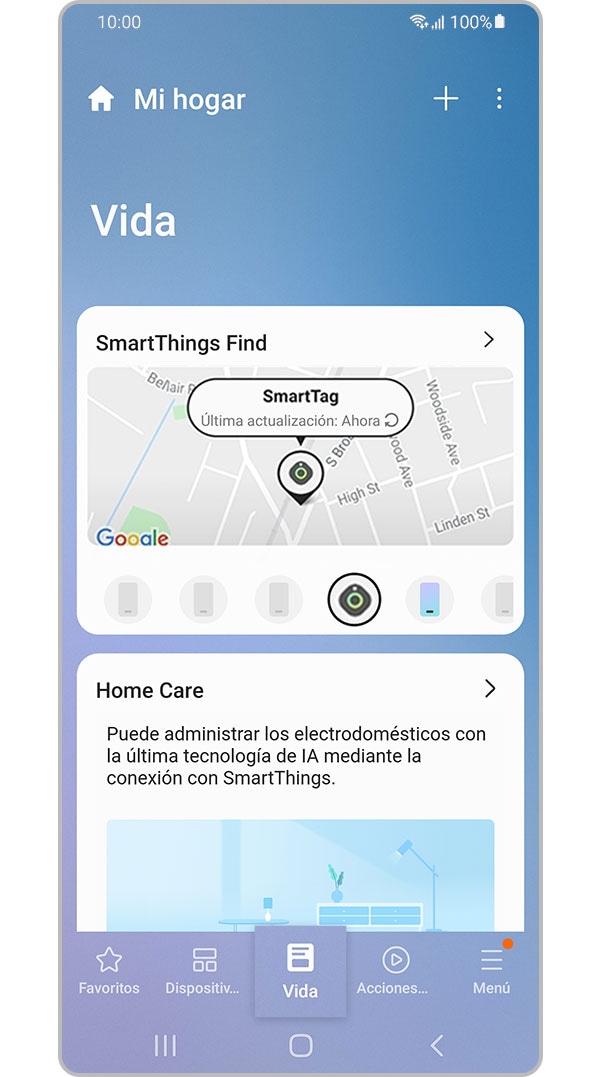Screen dimensions: 600x1077
Task: Refresh the SmartTag last update
Action: (392, 421)
